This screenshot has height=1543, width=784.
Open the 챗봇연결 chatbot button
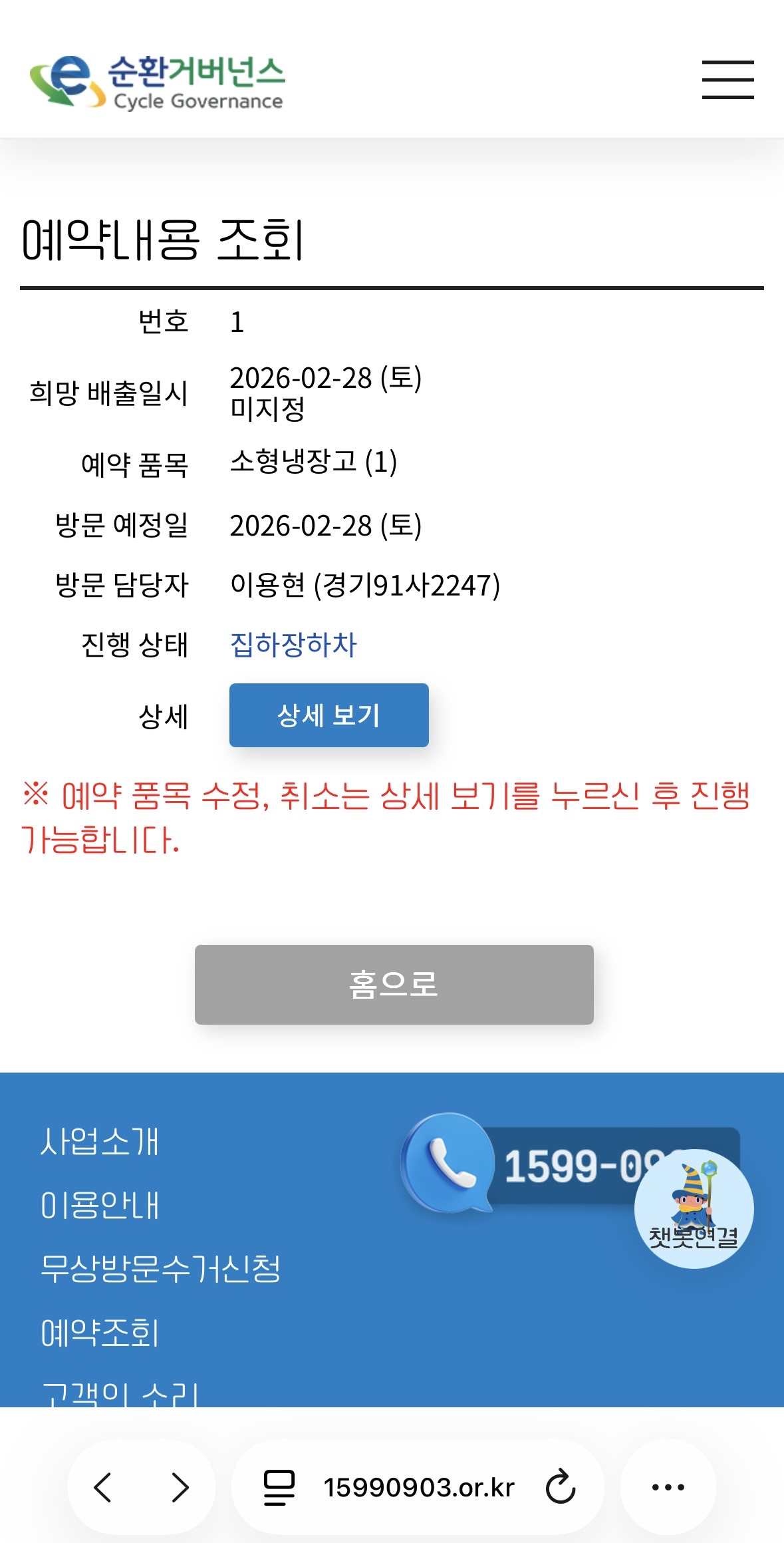click(x=694, y=1208)
